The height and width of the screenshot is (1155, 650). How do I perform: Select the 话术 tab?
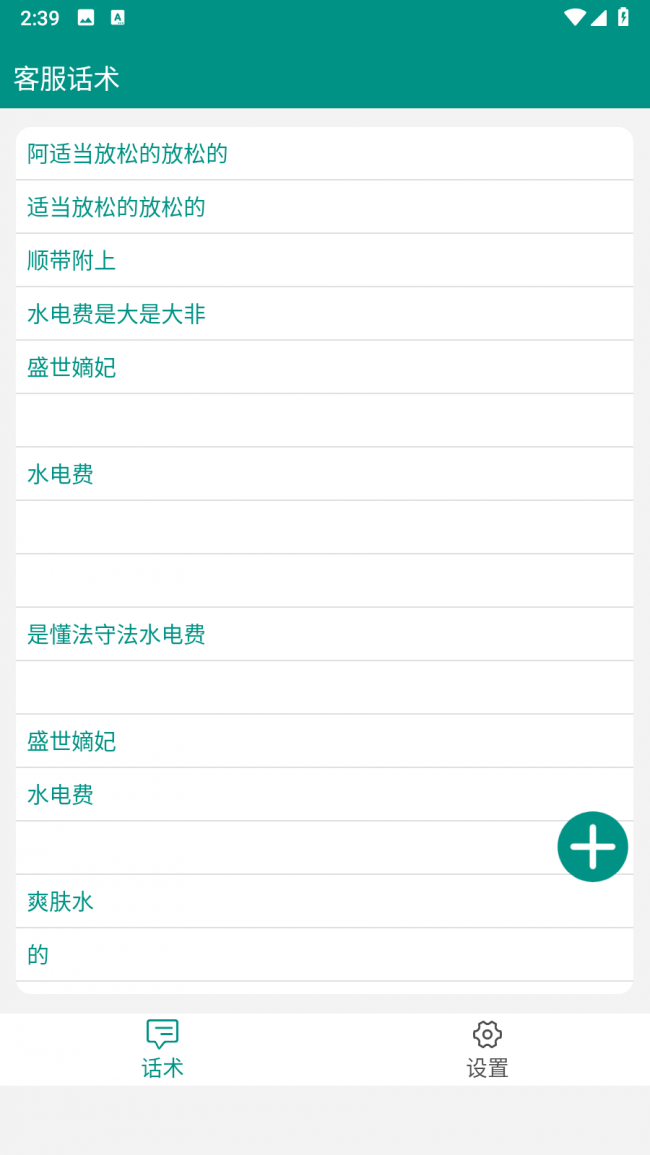tap(162, 1048)
